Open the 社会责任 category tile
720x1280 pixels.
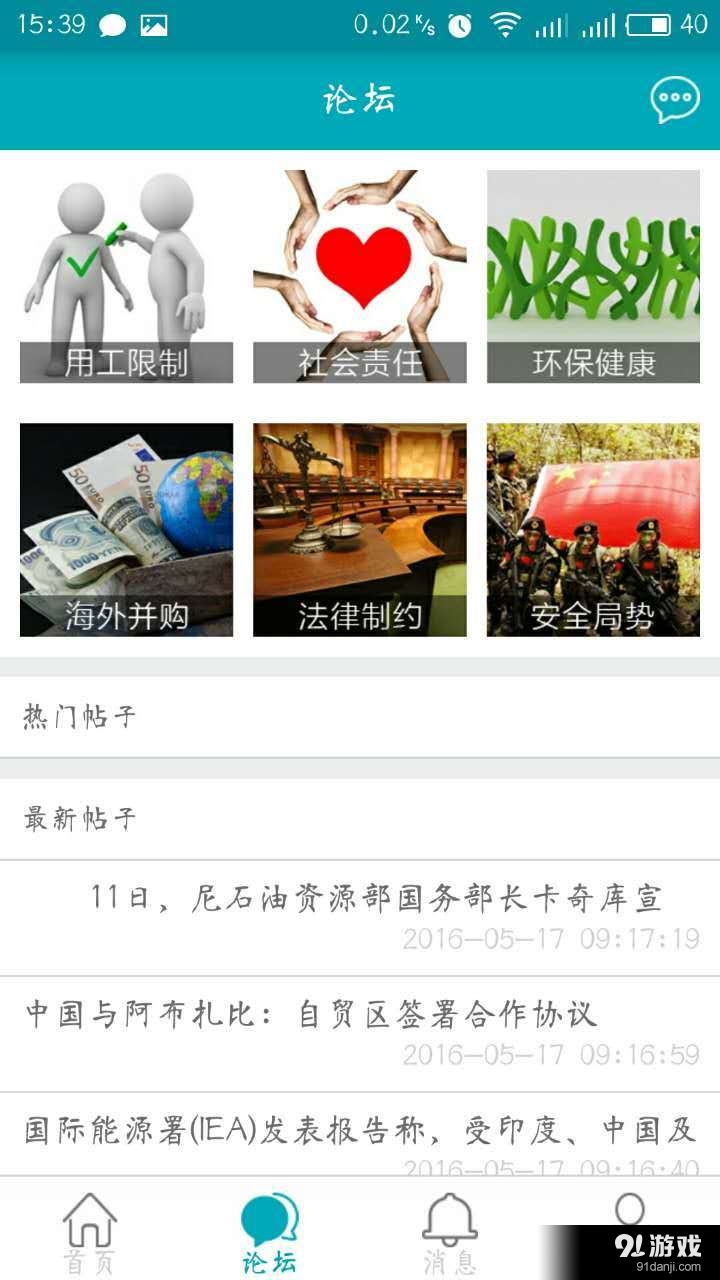[360, 277]
